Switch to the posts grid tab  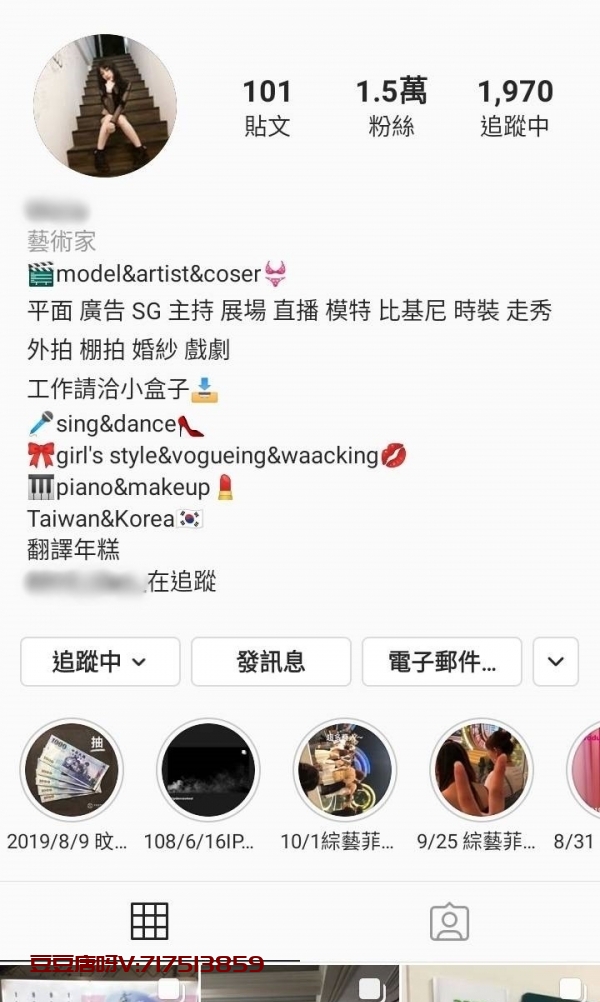tap(150, 921)
